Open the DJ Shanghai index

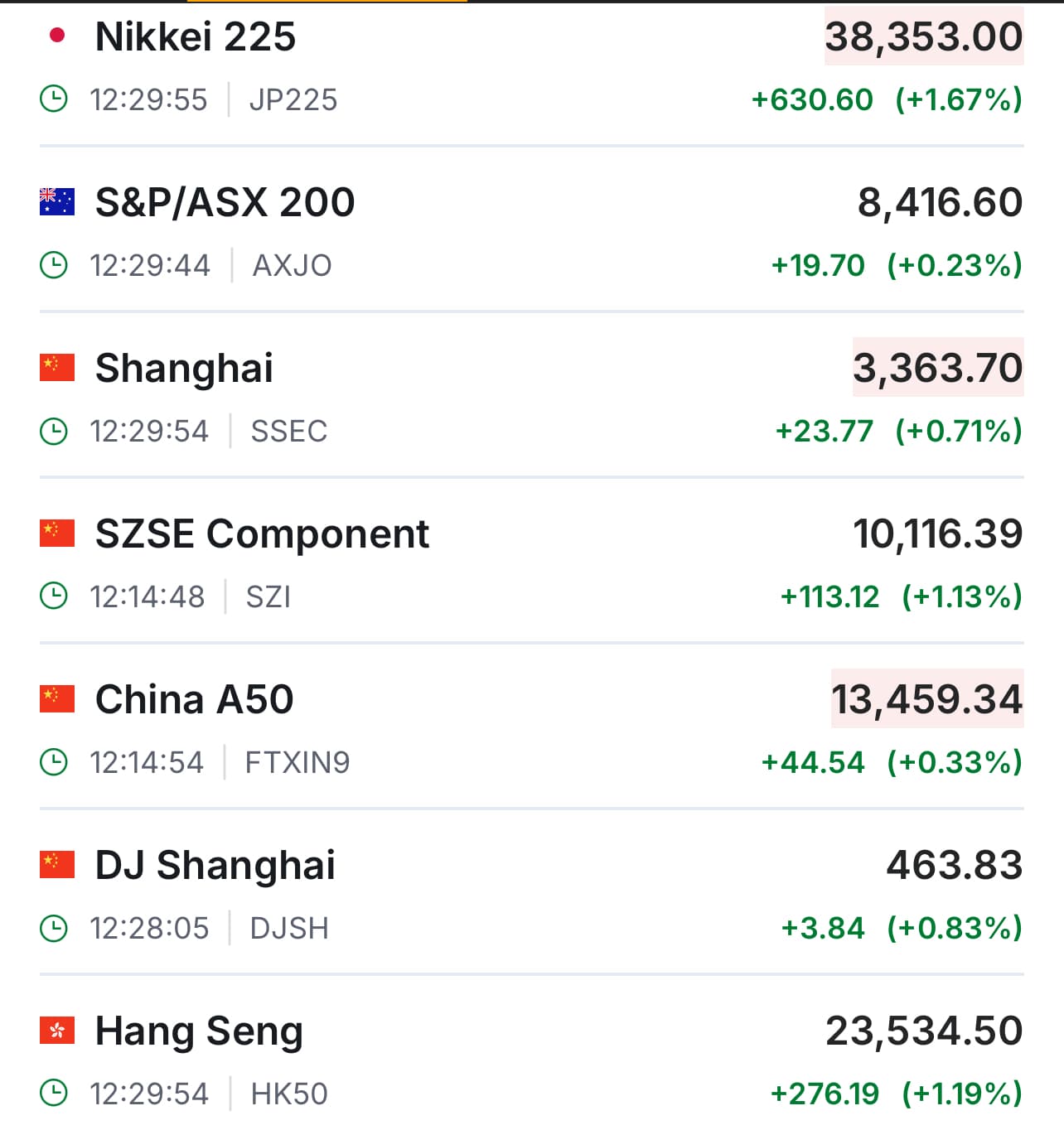click(x=215, y=866)
